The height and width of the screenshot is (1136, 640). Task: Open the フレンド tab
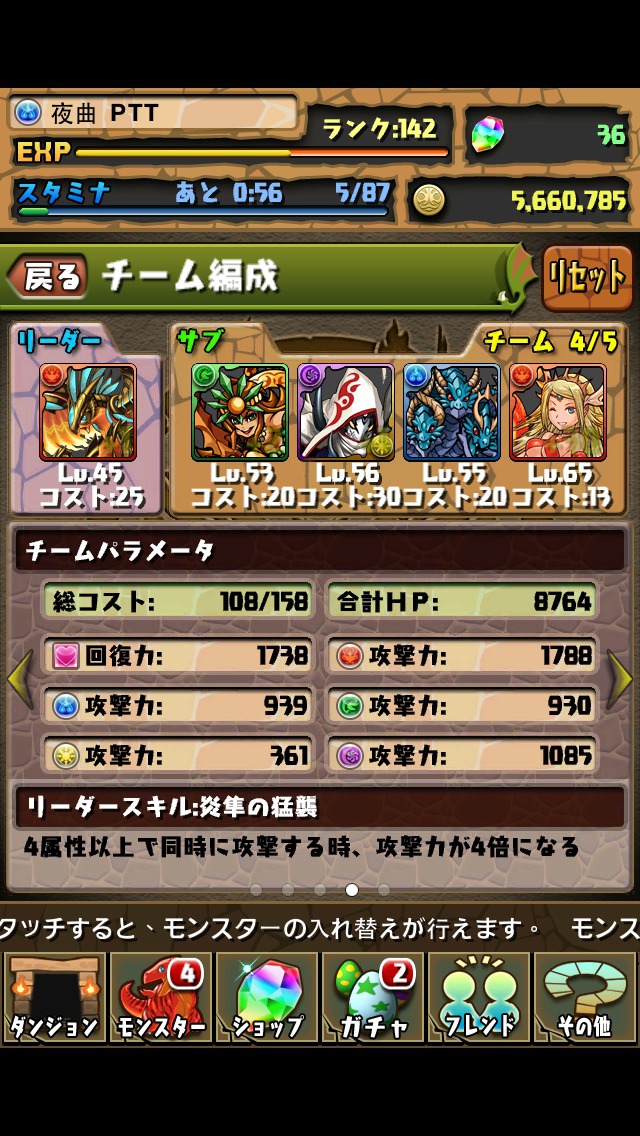pos(479,997)
